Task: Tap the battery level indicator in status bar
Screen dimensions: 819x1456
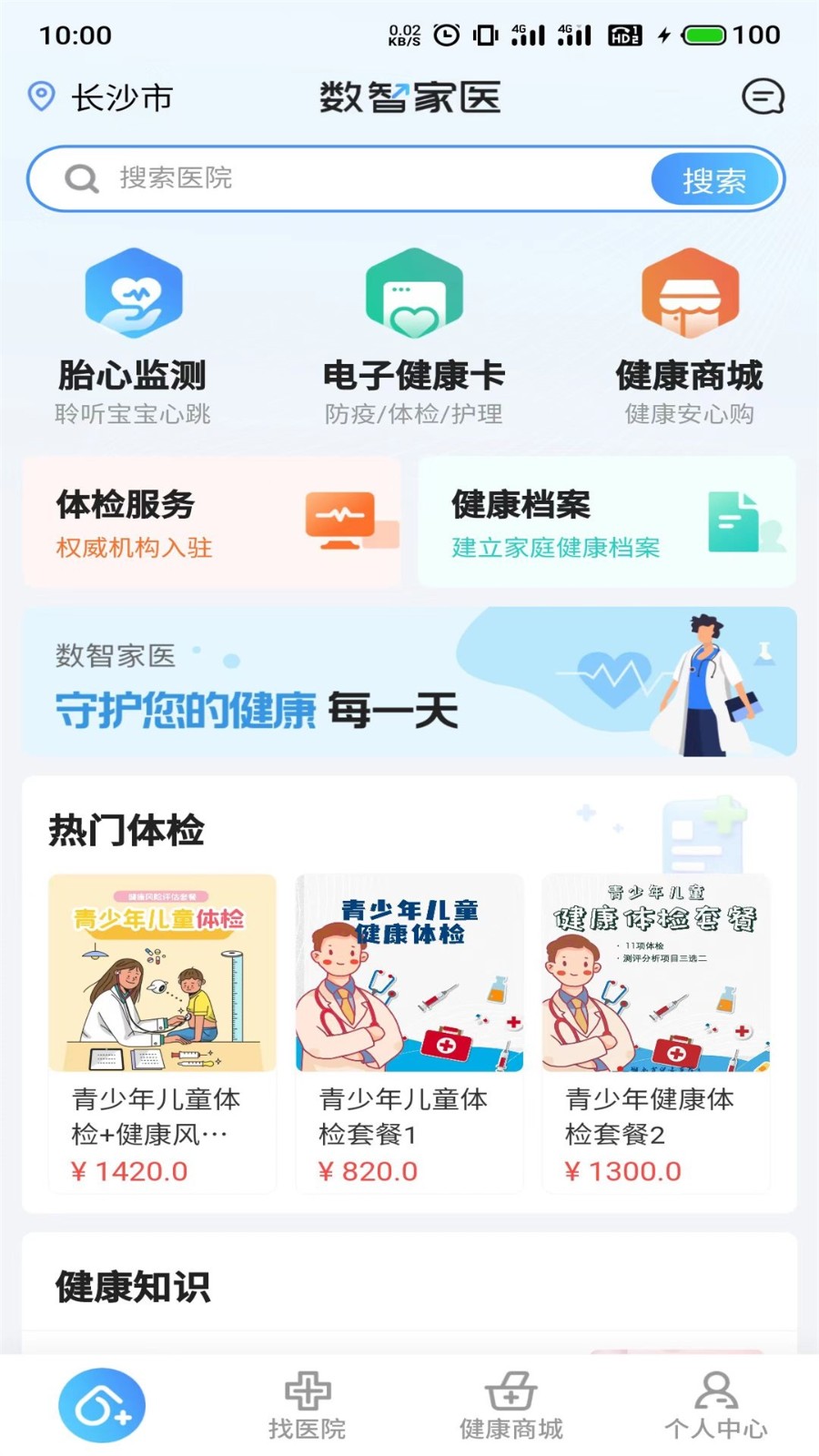Action: pos(703,35)
